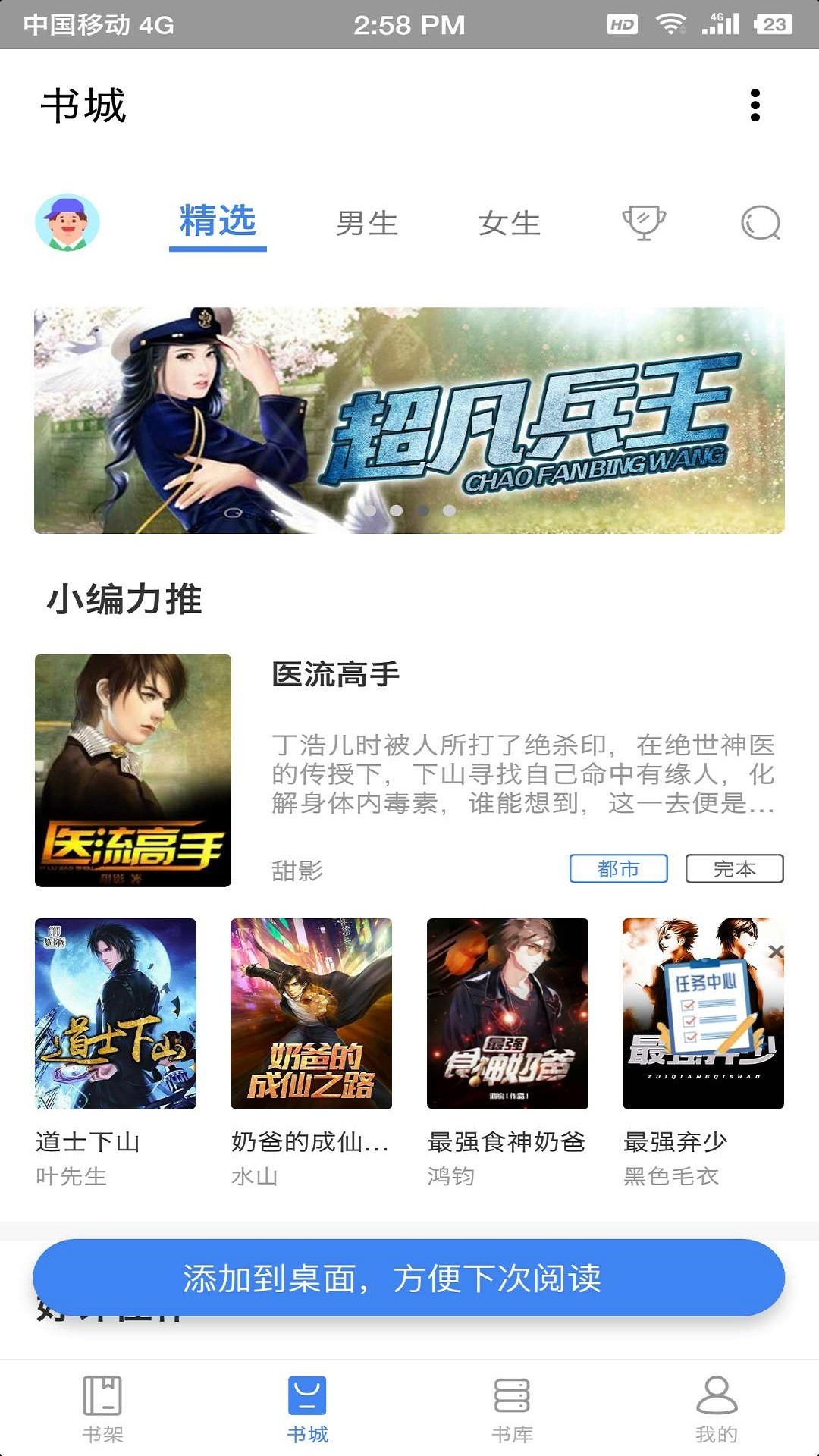Open the 超凡兵王 banner
Viewport: 819px width, 1456px height.
[x=409, y=419]
